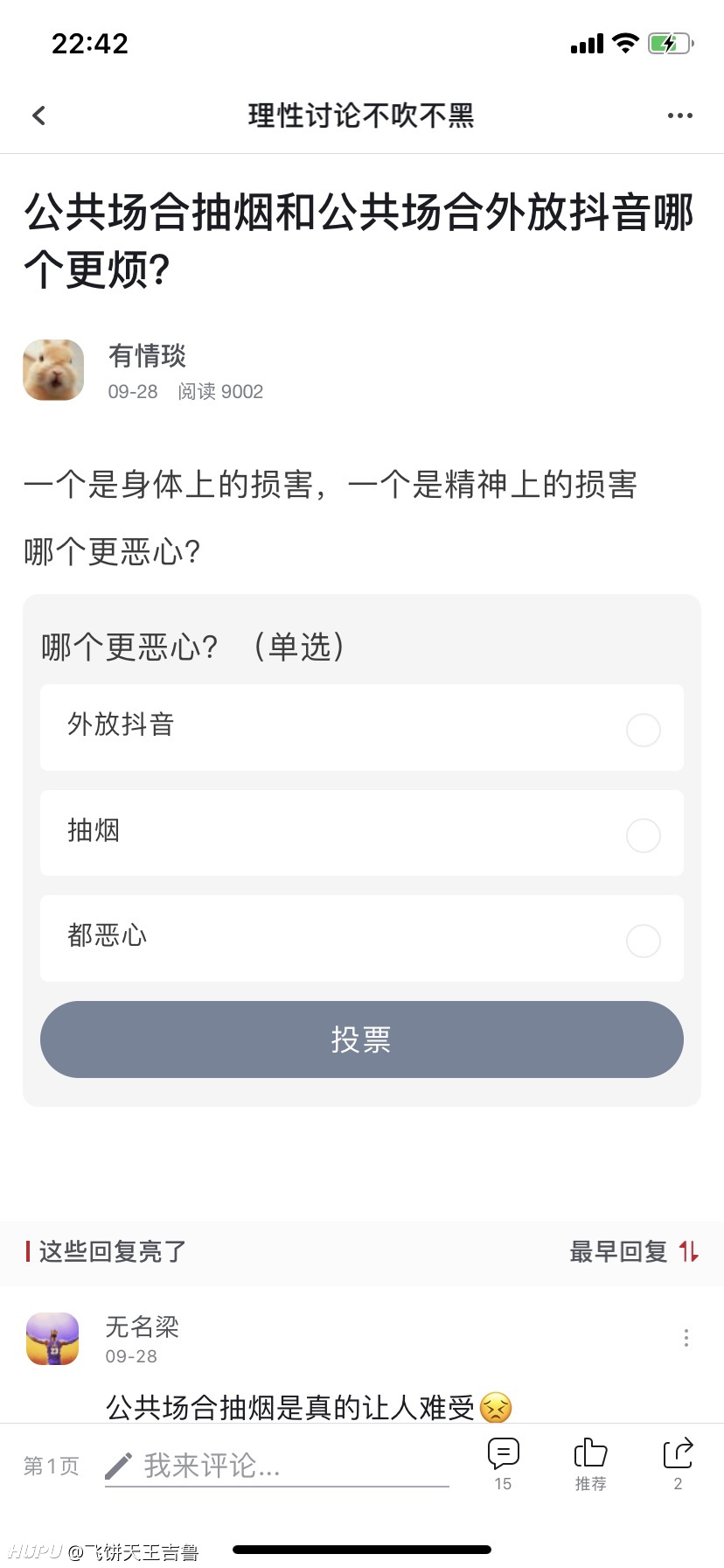The height and width of the screenshot is (1568, 724).
Task: Select the 外放抖音 poll option
Action: point(362,728)
